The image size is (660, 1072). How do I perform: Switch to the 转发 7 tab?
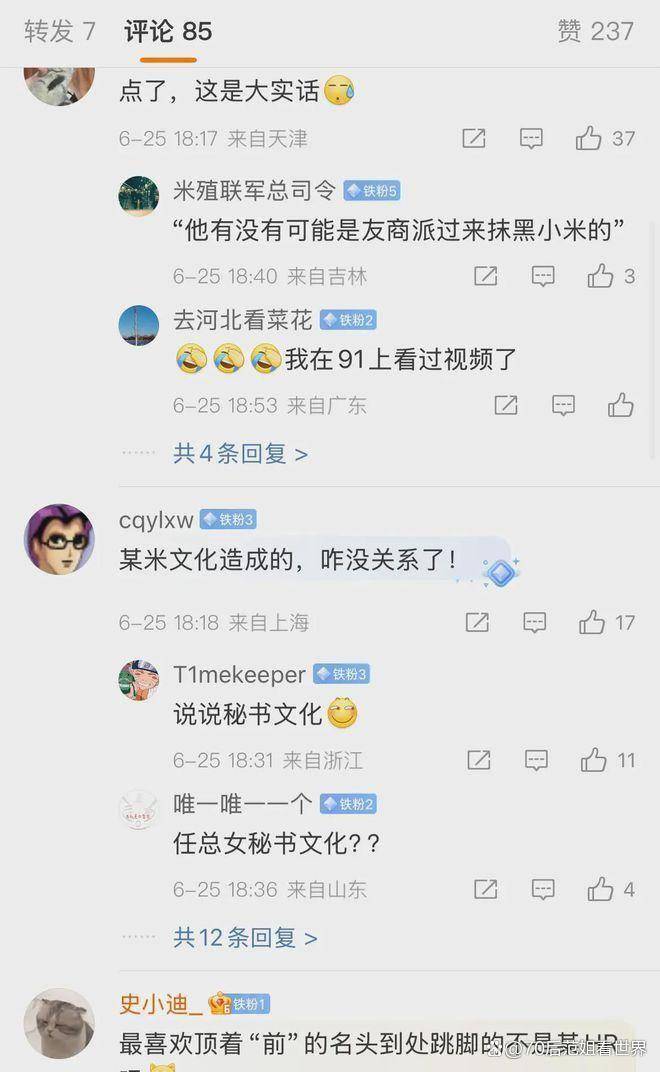click(60, 31)
